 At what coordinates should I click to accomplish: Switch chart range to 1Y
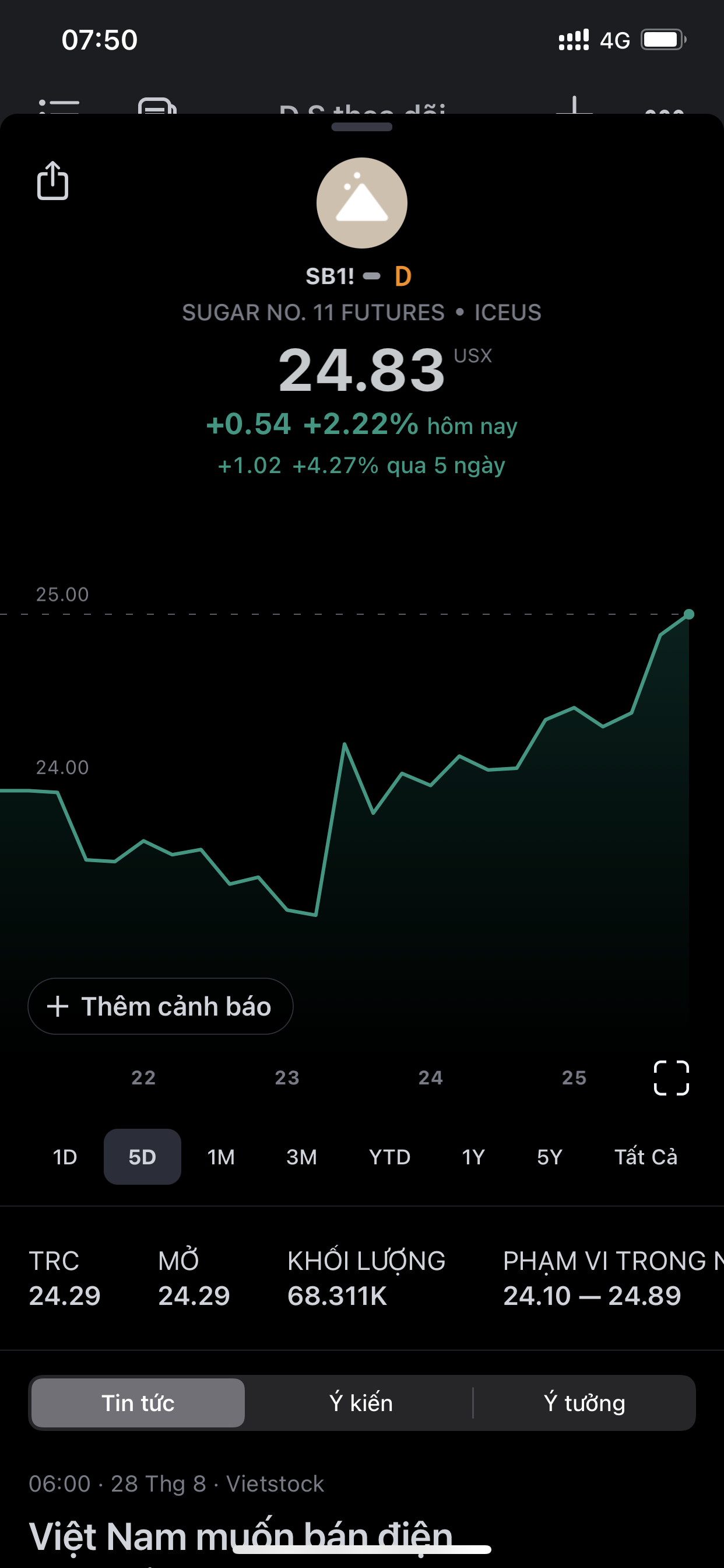(473, 1157)
